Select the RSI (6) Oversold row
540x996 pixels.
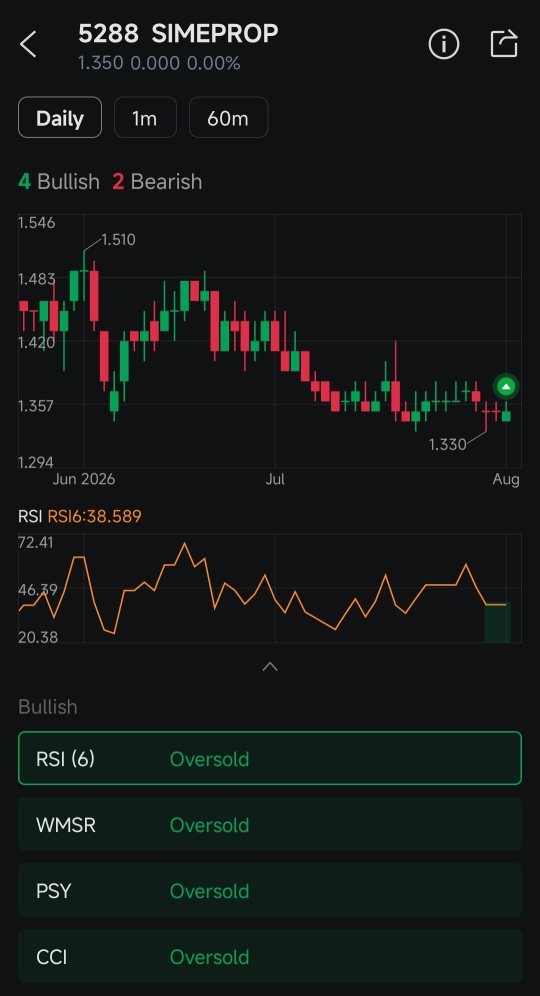tap(270, 758)
